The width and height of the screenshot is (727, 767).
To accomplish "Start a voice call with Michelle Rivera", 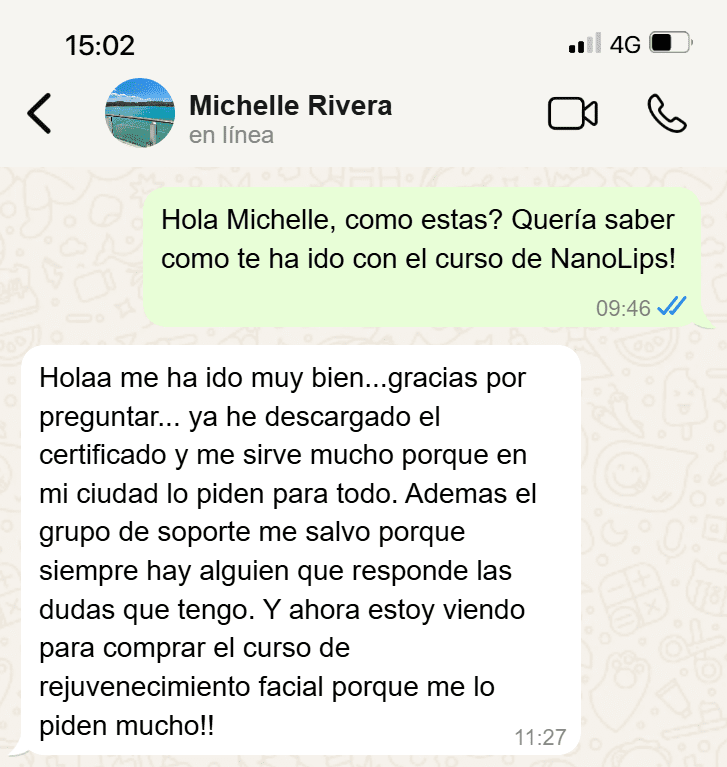I will pyautogui.click(x=667, y=113).
